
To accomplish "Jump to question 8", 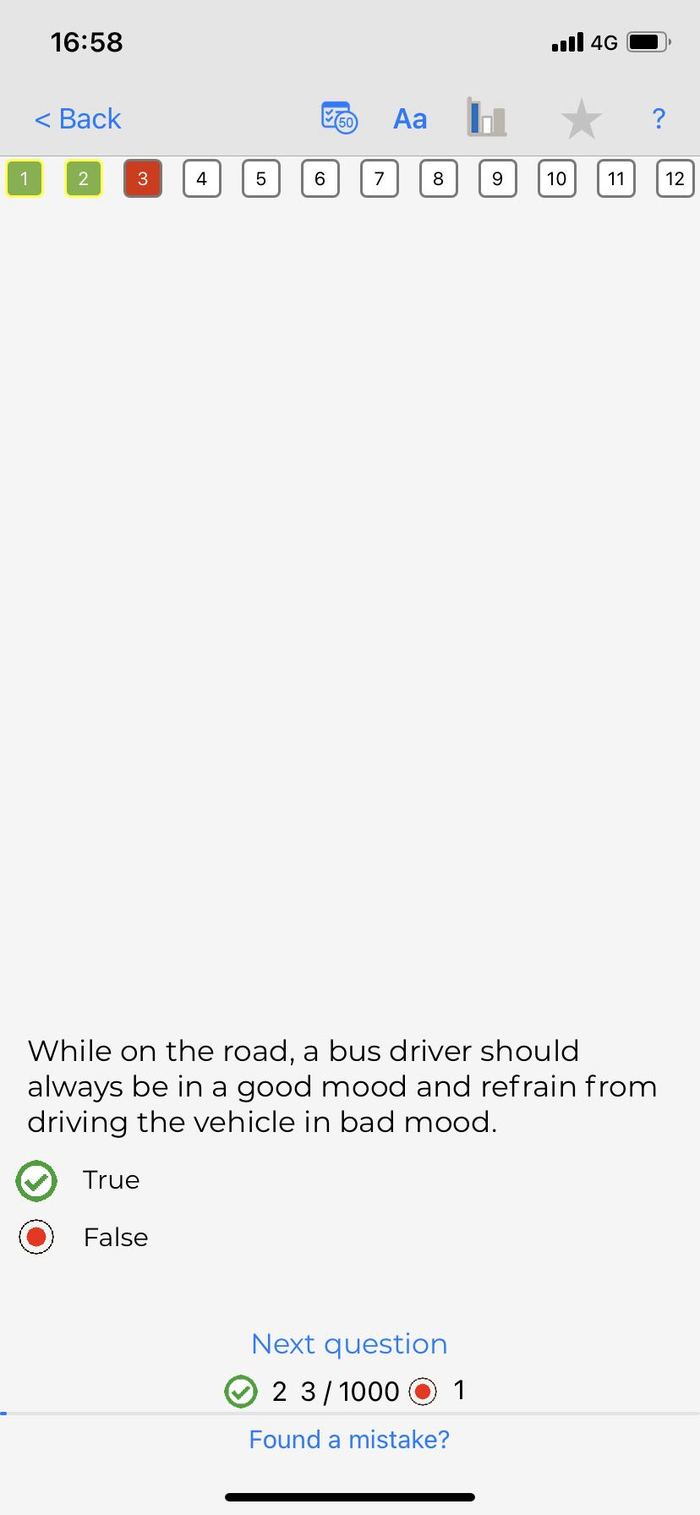I will tap(438, 179).
